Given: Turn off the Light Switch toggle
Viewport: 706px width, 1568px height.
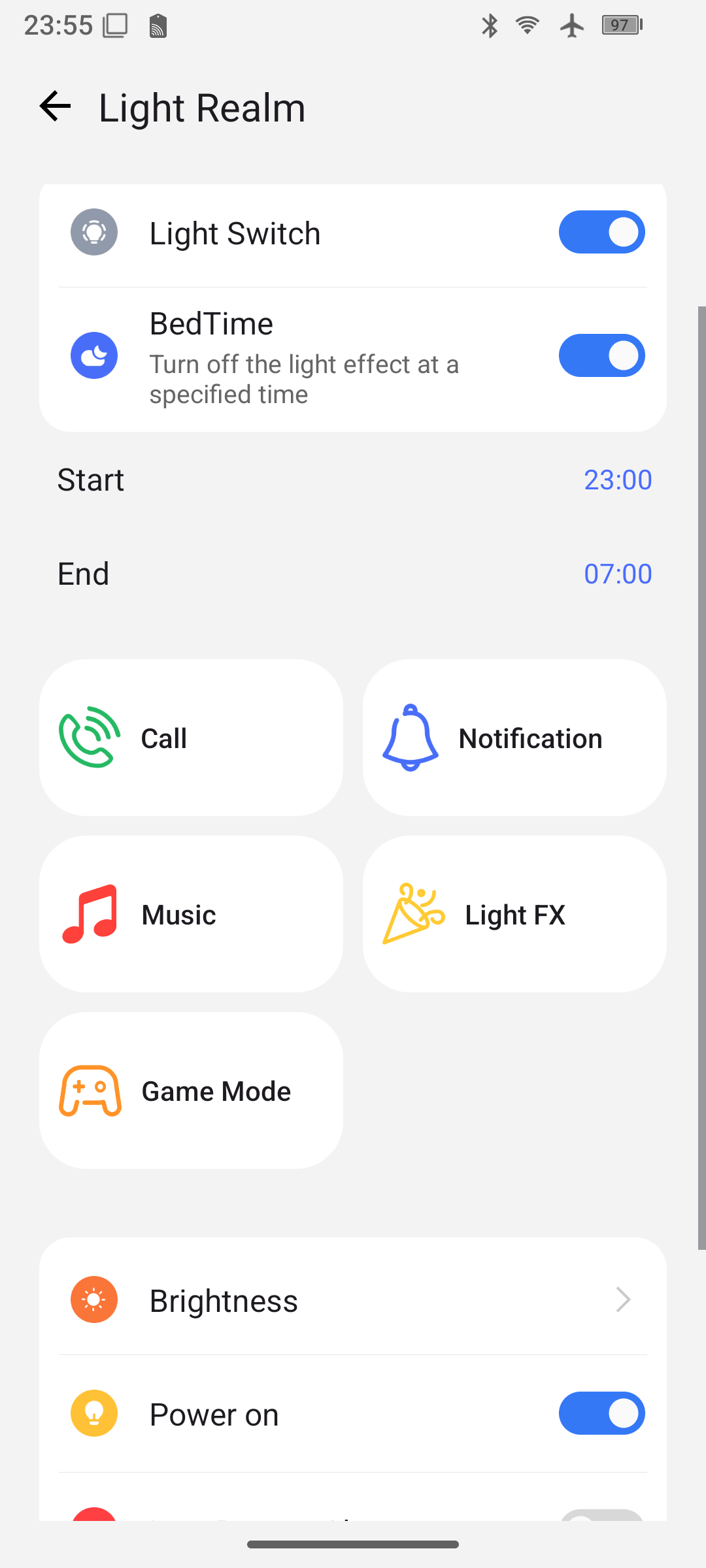Looking at the screenshot, I should [x=601, y=232].
